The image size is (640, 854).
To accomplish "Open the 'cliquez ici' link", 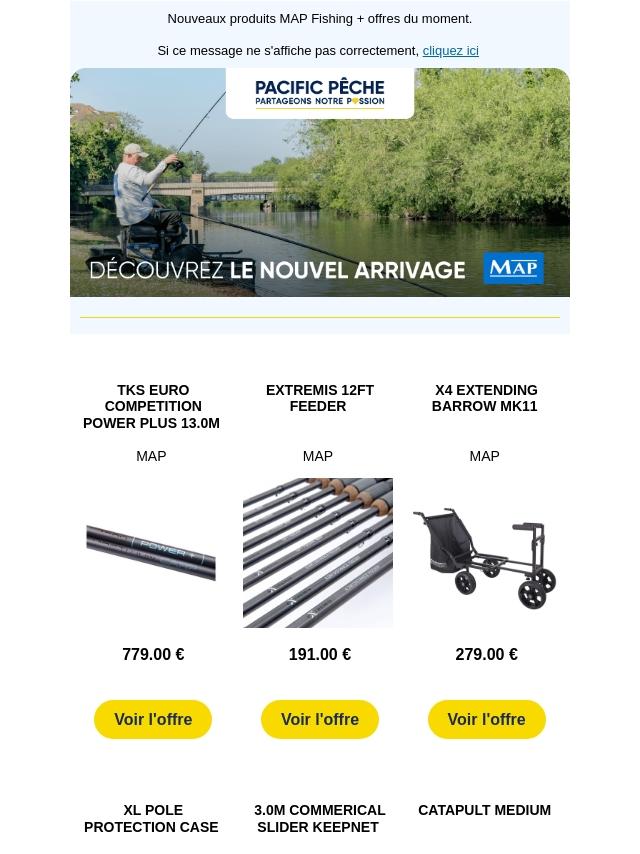I will point(450,50).
